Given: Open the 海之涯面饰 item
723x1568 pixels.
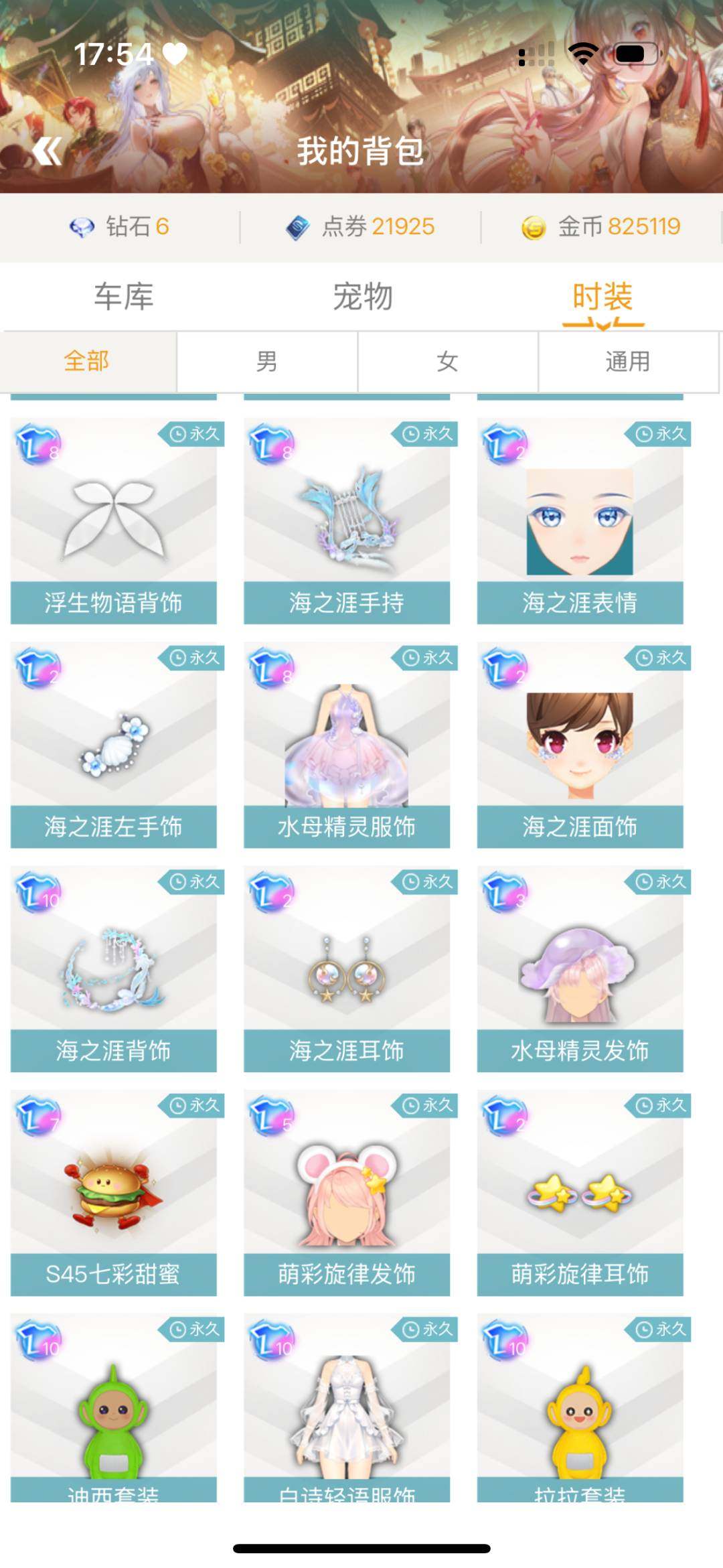Looking at the screenshot, I should tap(580, 745).
